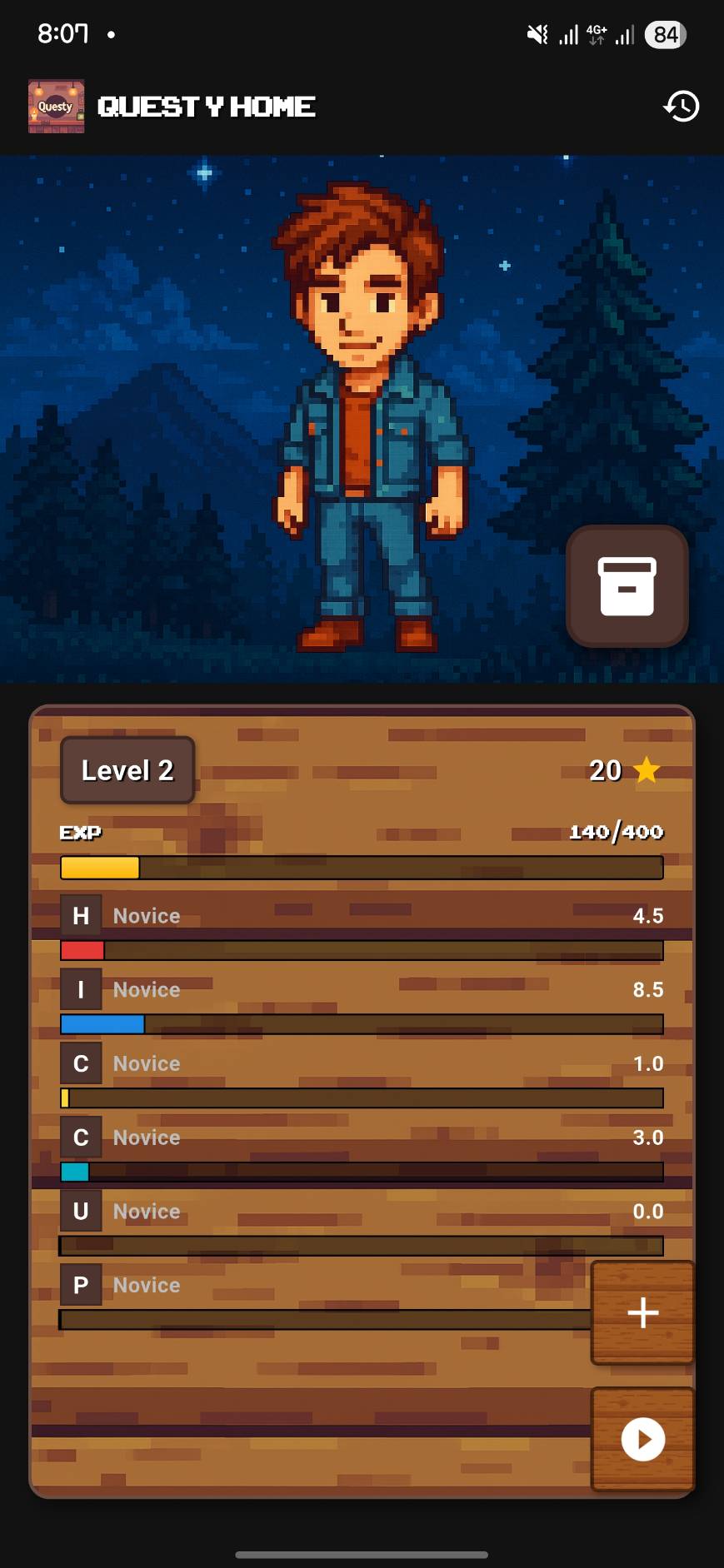Open the inventory box button

(x=627, y=586)
